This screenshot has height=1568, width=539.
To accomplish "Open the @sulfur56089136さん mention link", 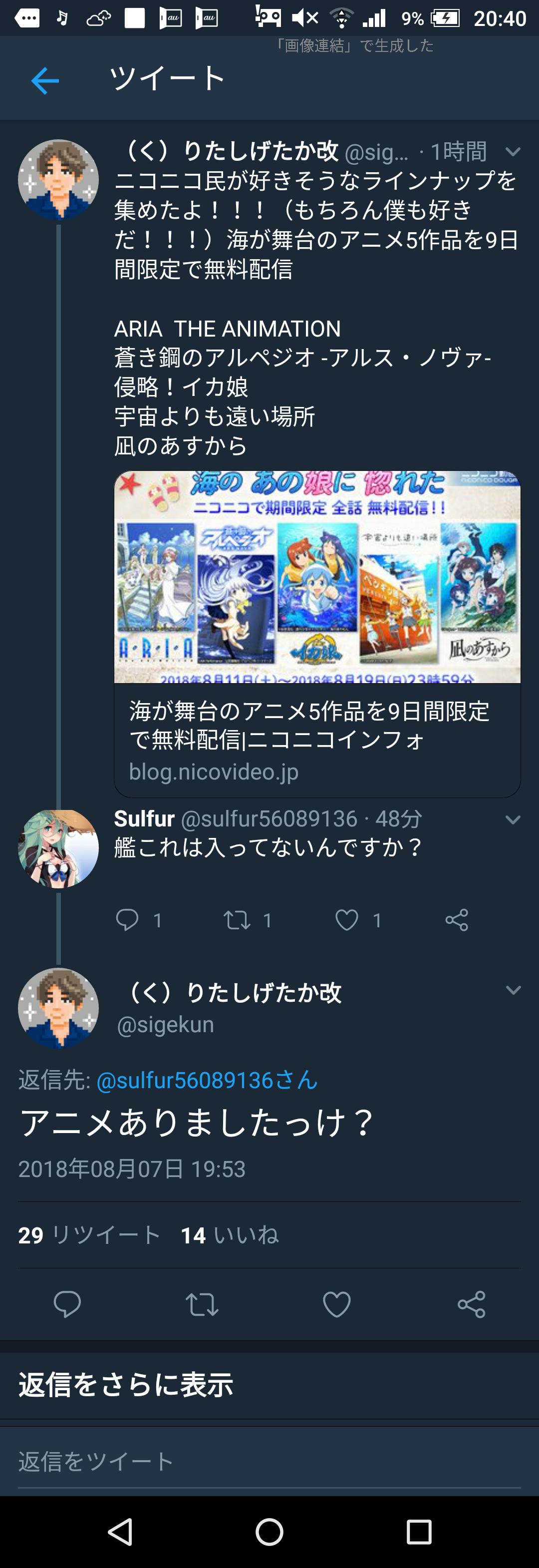I will pos(207,1080).
